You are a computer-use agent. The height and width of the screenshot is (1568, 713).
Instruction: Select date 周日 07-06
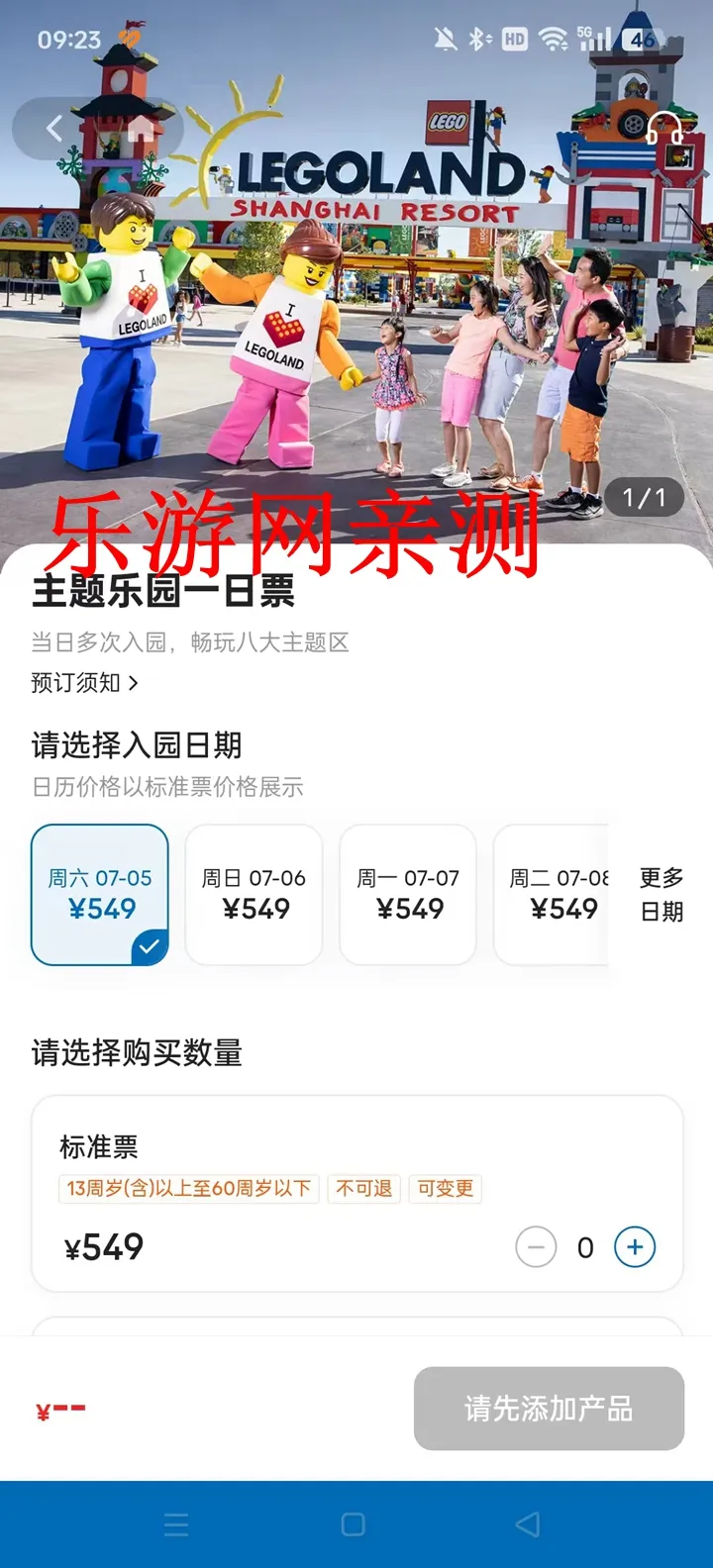click(254, 894)
